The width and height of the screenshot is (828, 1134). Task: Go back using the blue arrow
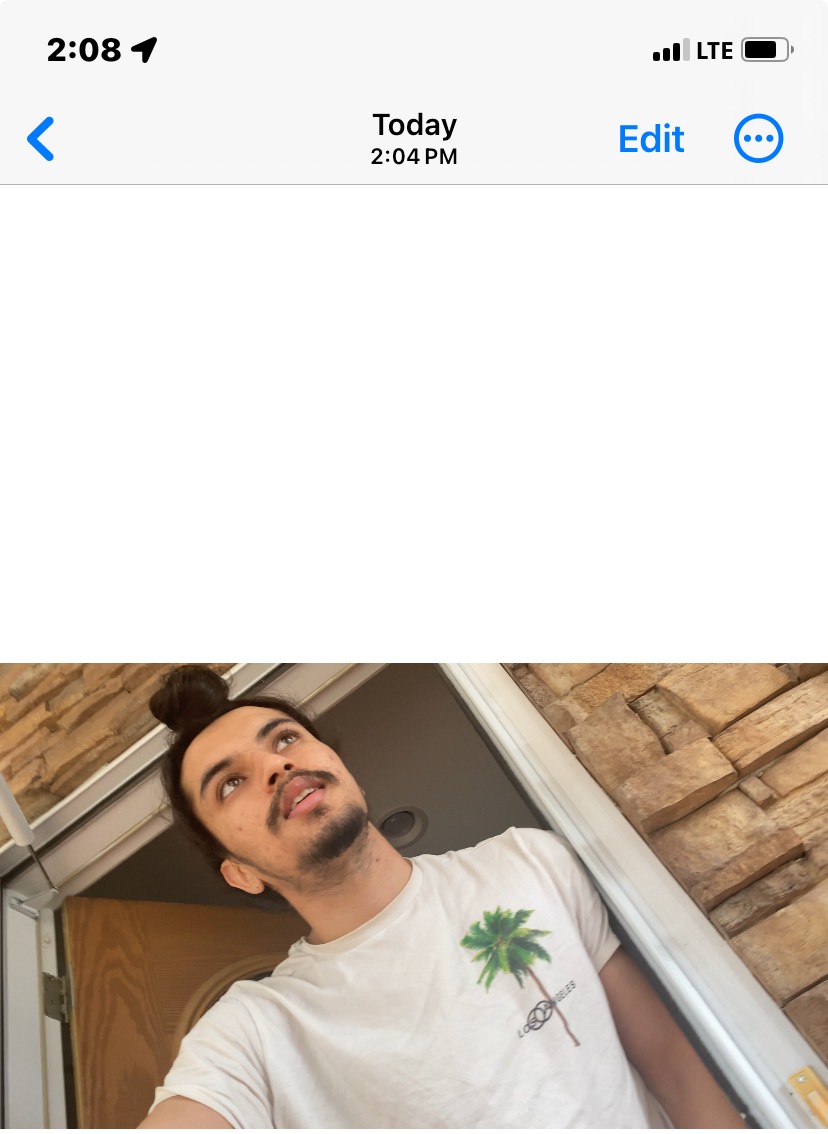(41, 139)
